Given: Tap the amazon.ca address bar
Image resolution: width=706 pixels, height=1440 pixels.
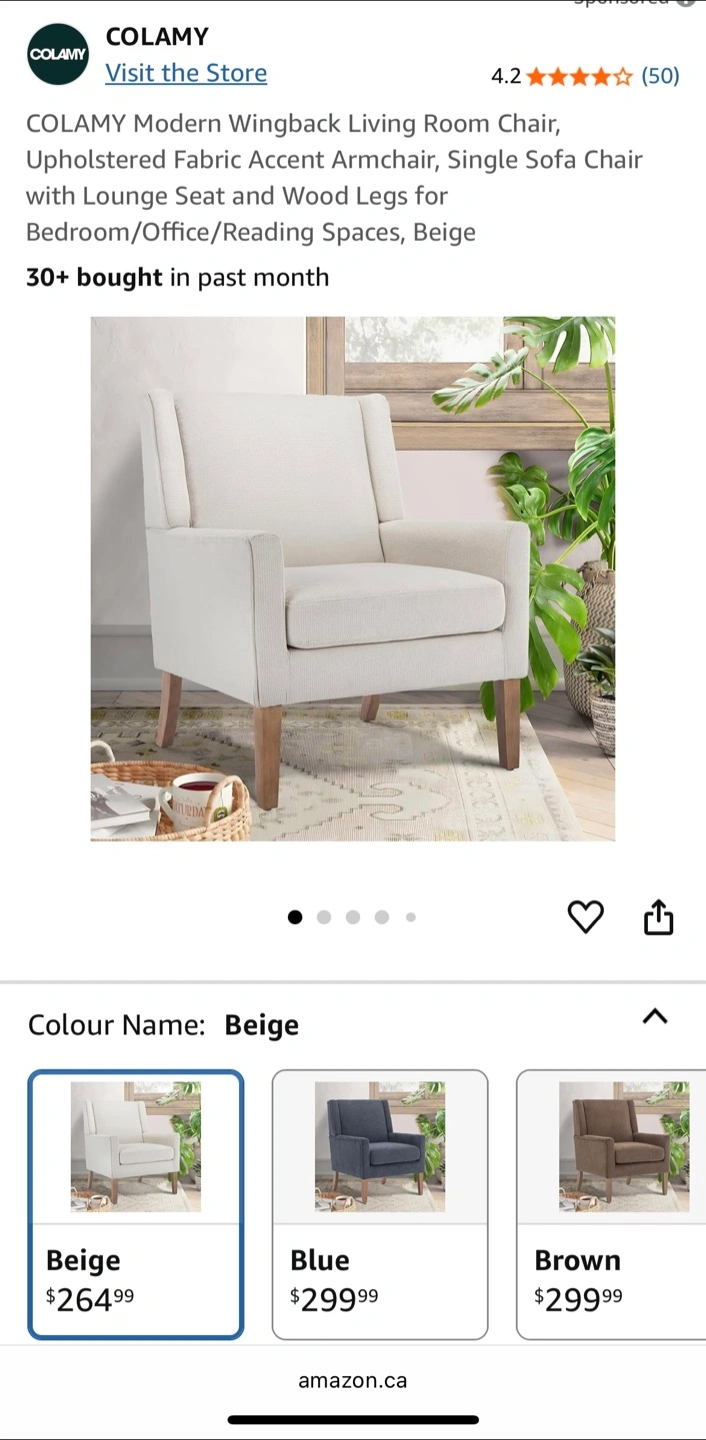Looking at the screenshot, I should [x=353, y=1380].
